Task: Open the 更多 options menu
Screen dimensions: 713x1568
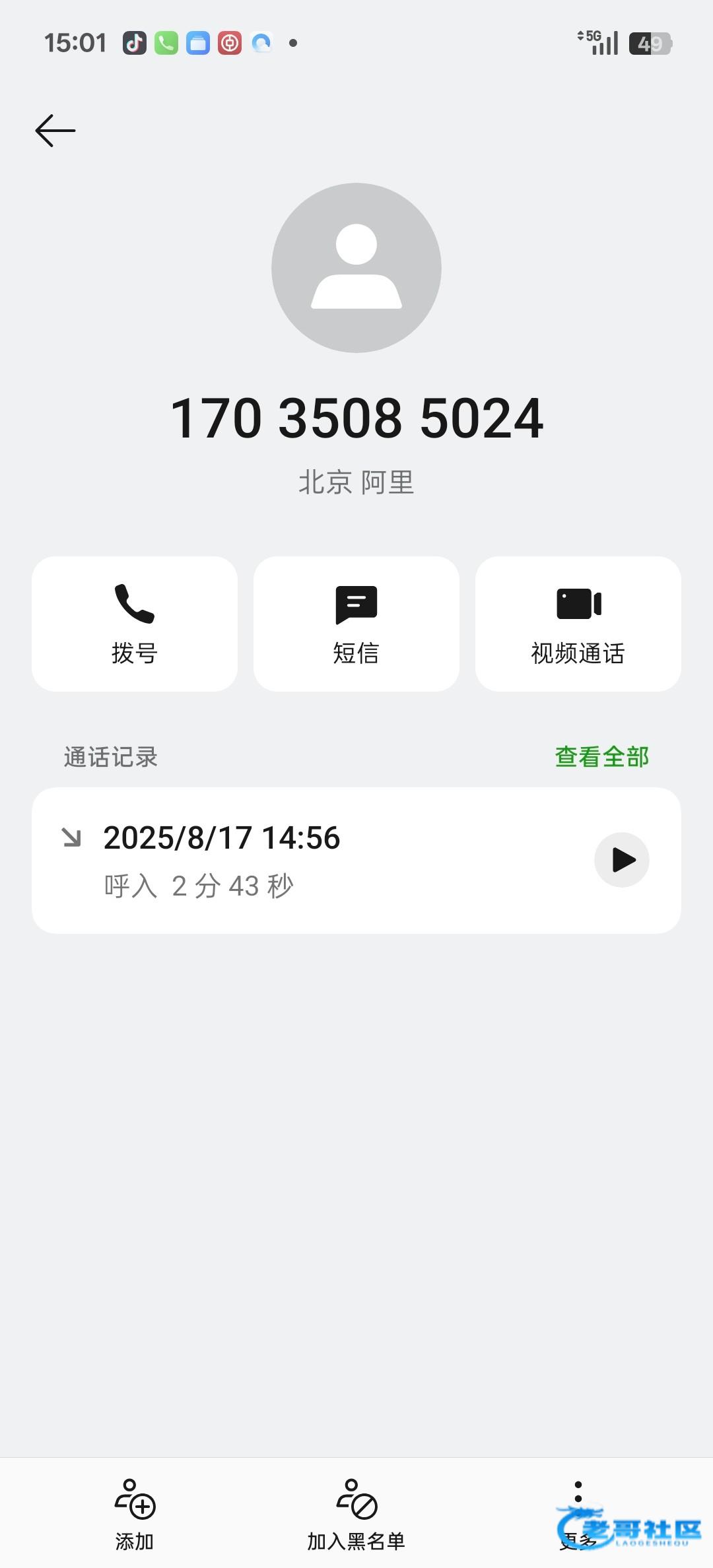Action: pyautogui.click(x=578, y=1511)
